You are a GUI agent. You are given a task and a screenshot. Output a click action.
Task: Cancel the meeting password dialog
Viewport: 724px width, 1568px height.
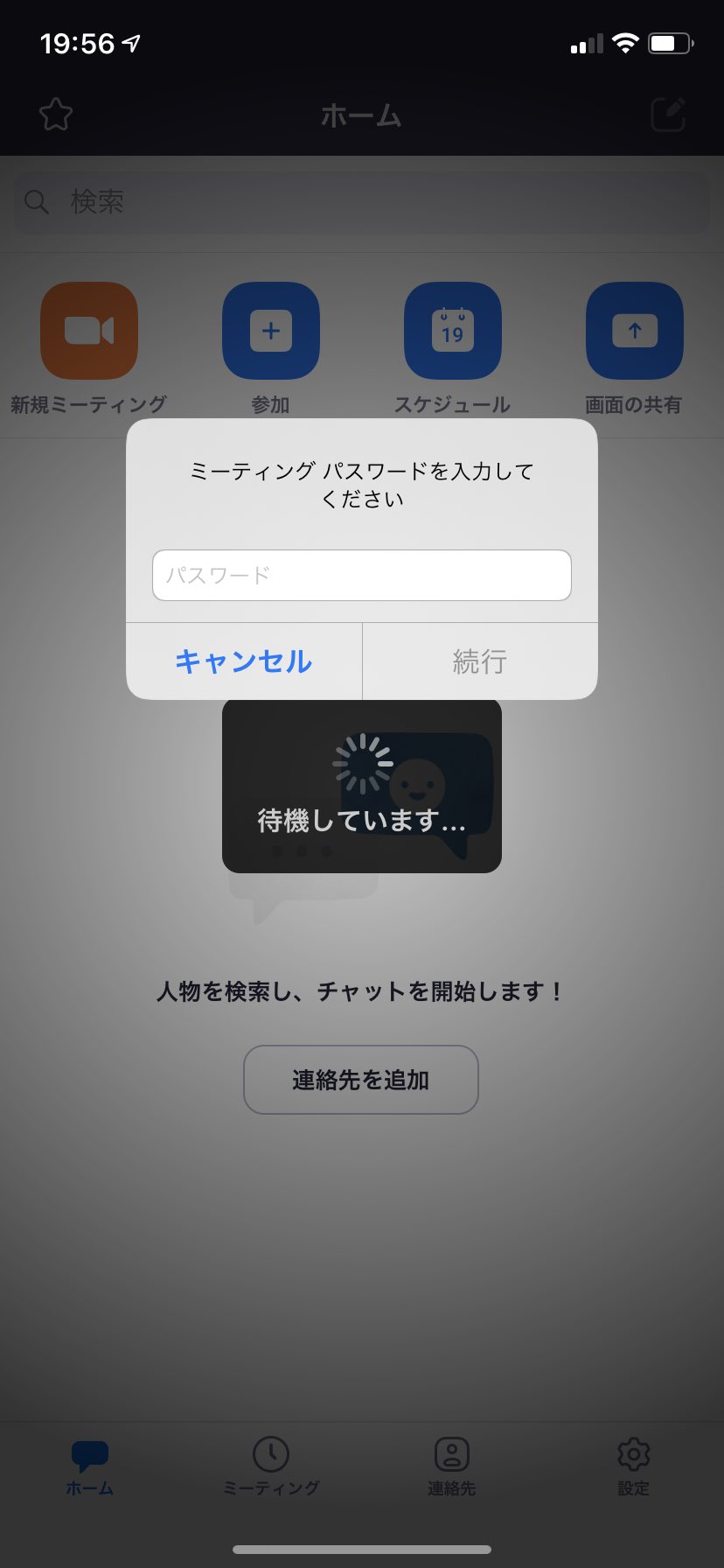click(x=244, y=661)
